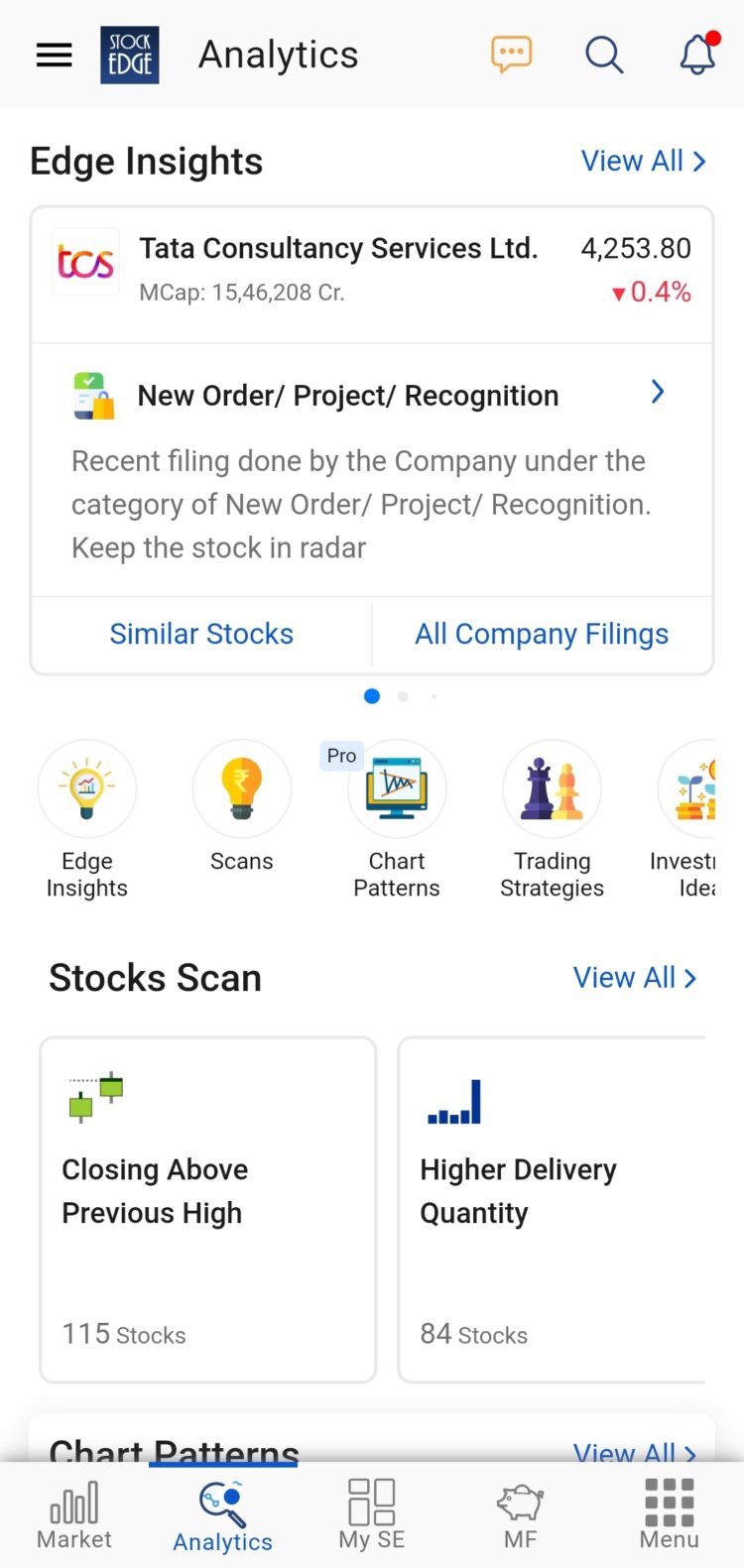This screenshot has height=1568, width=744.
Task: Switch to the Market tab
Action: pos(73,1514)
